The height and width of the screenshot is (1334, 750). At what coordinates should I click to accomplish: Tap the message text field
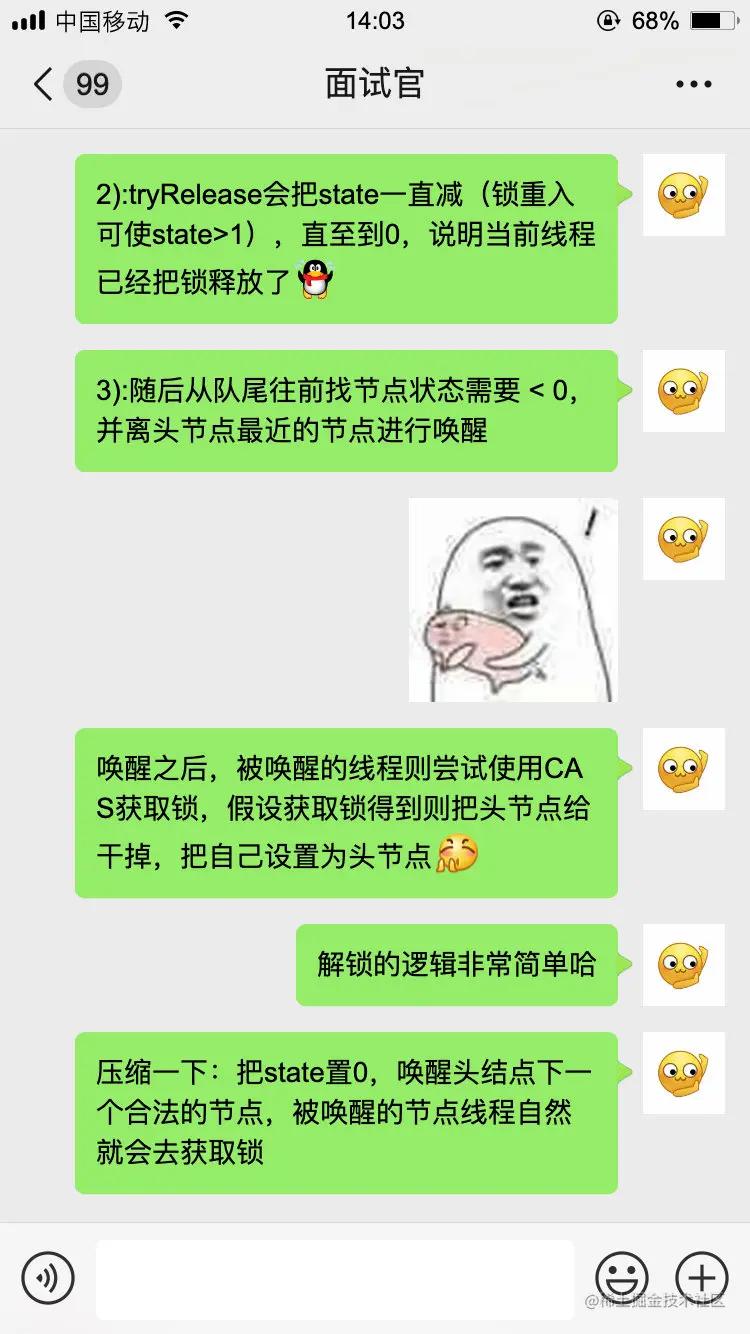coord(335,1278)
